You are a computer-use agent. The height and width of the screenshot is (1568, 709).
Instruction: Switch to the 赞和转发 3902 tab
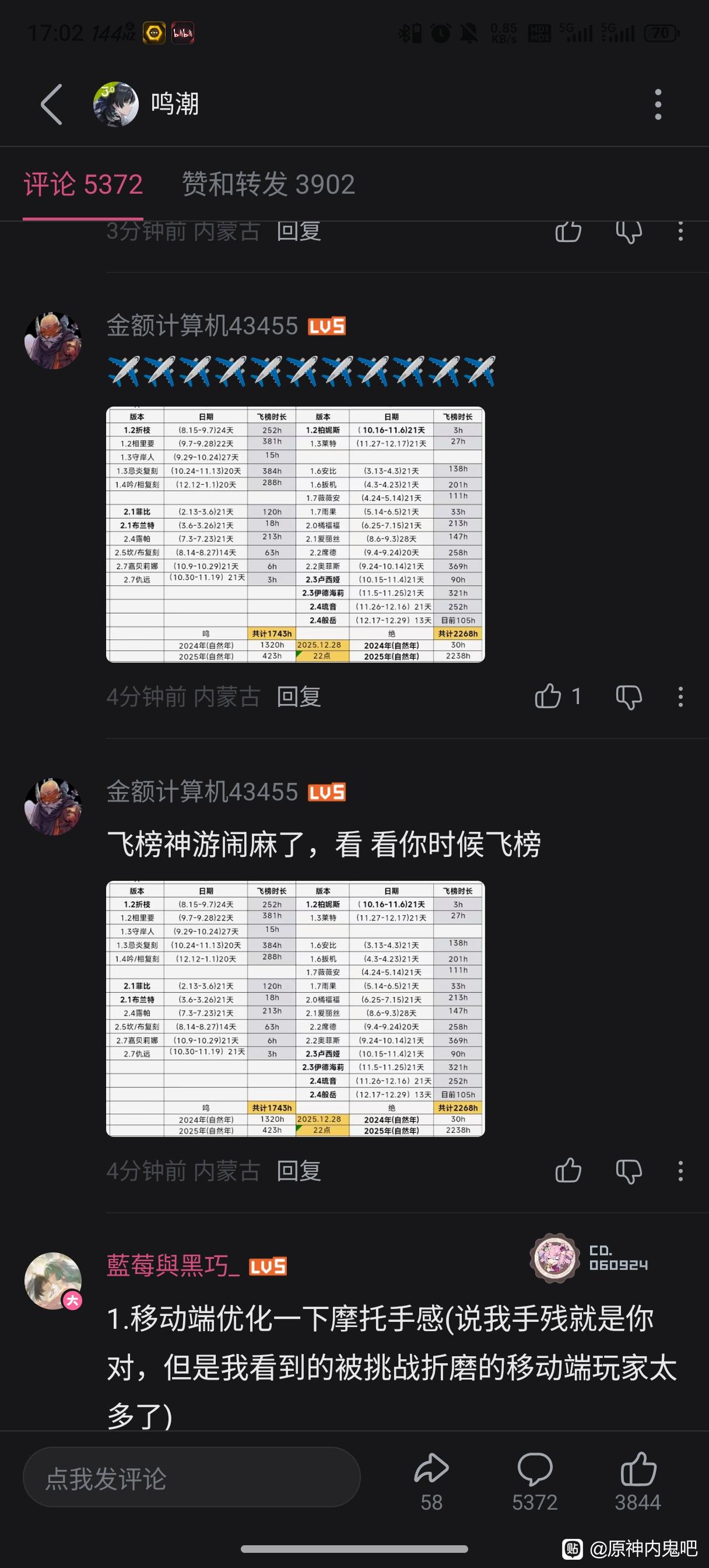point(268,184)
